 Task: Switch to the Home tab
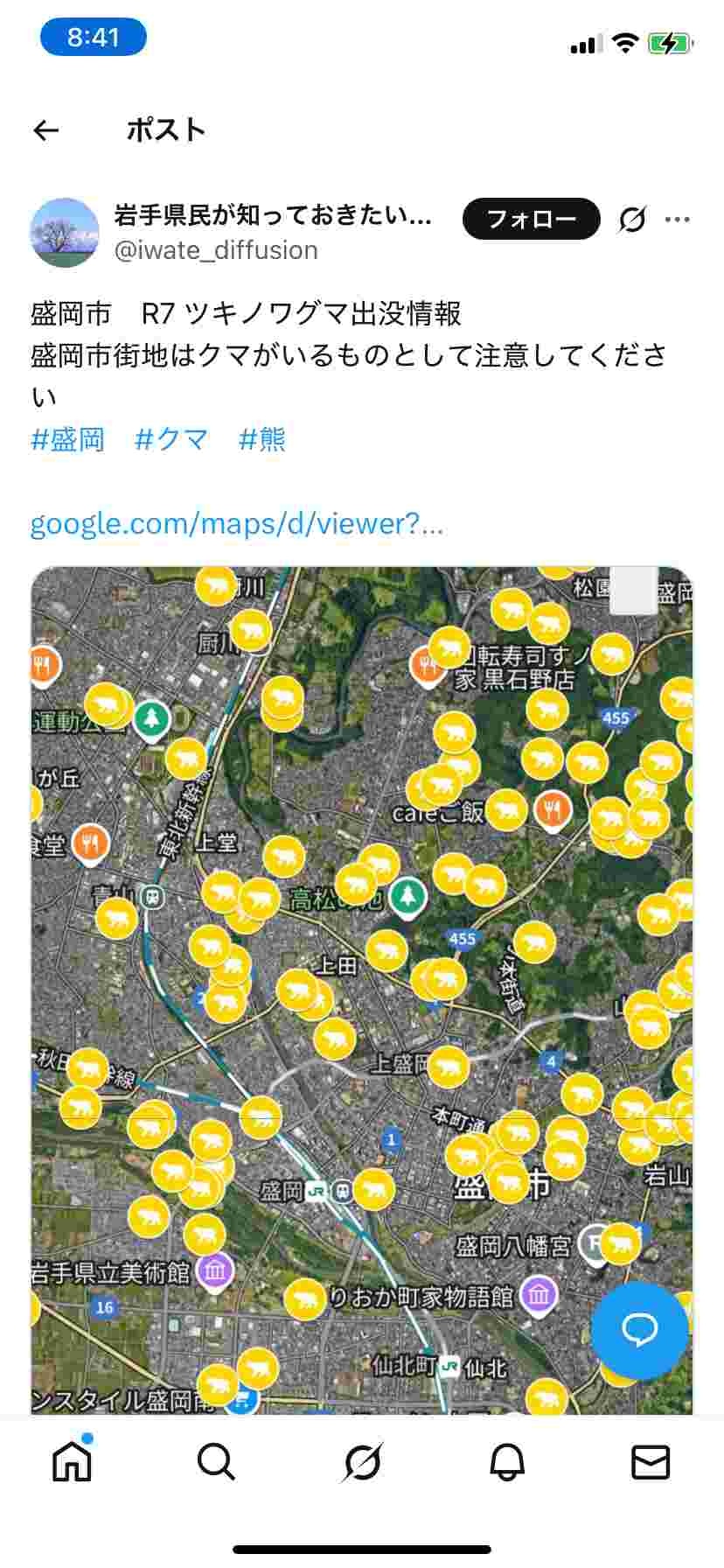72,1461
